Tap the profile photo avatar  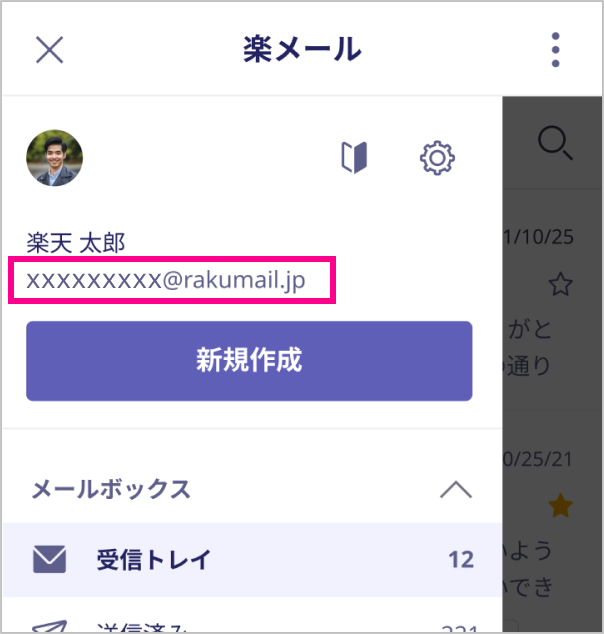point(55,158)
